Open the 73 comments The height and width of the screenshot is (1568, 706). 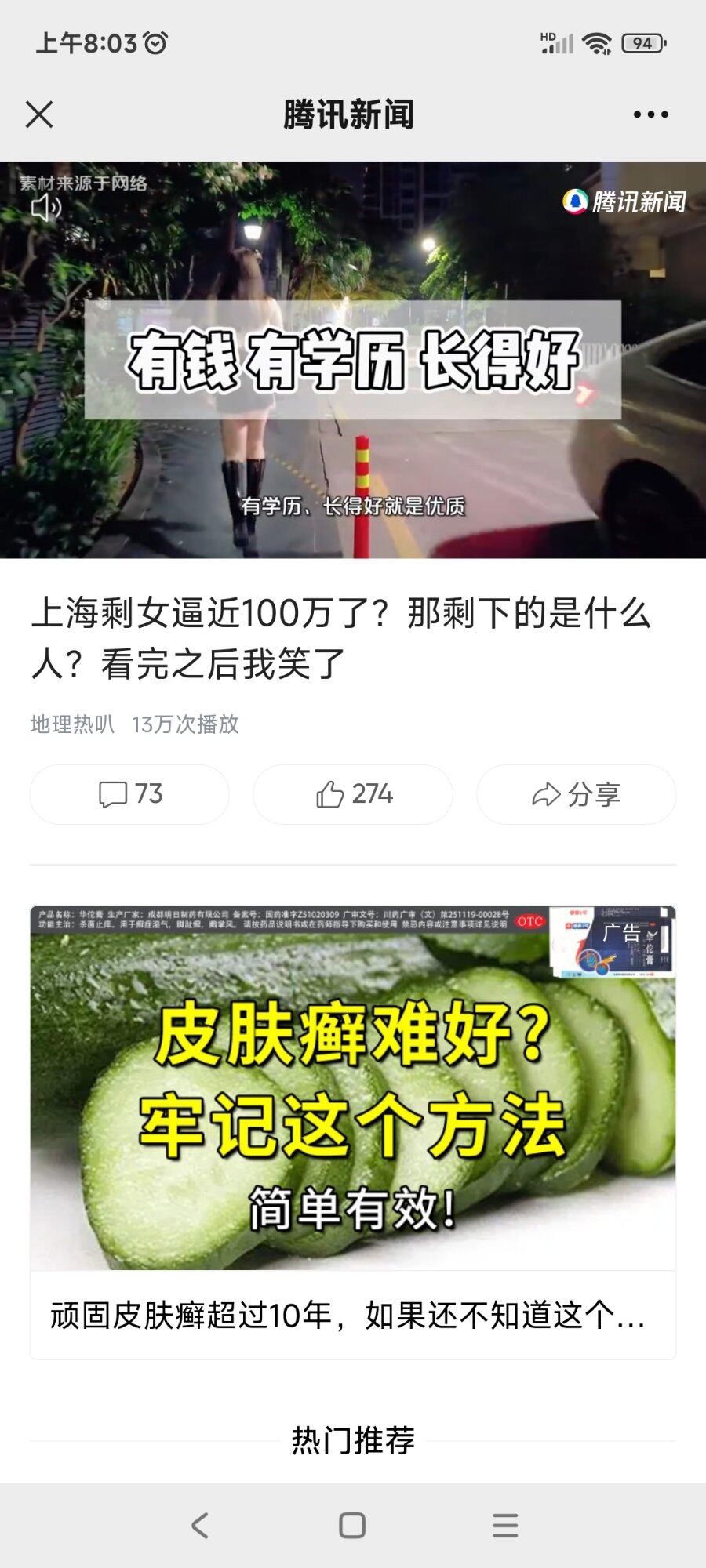(129, 794)
